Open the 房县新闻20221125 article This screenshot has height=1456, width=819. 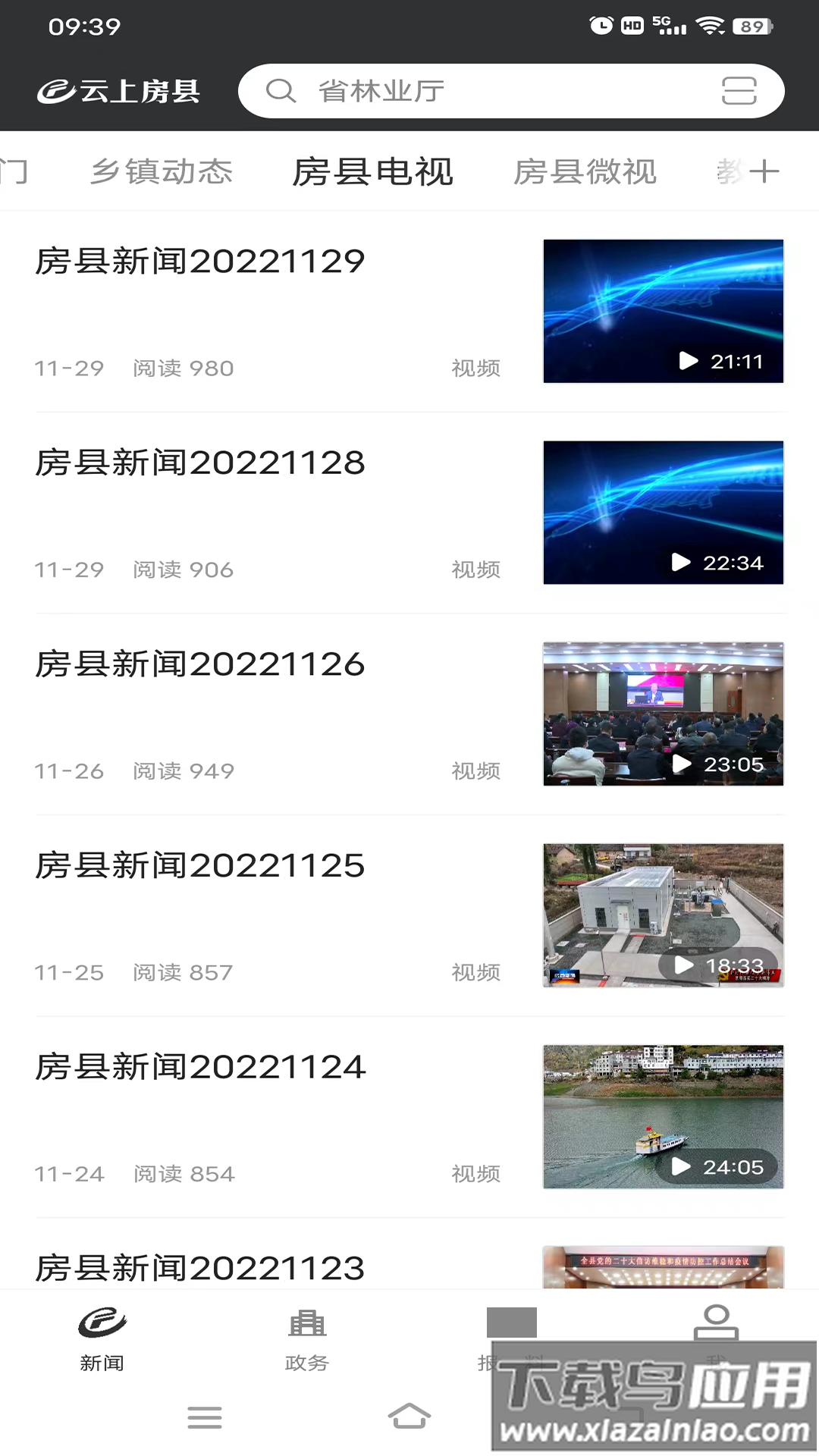[200, 864]
